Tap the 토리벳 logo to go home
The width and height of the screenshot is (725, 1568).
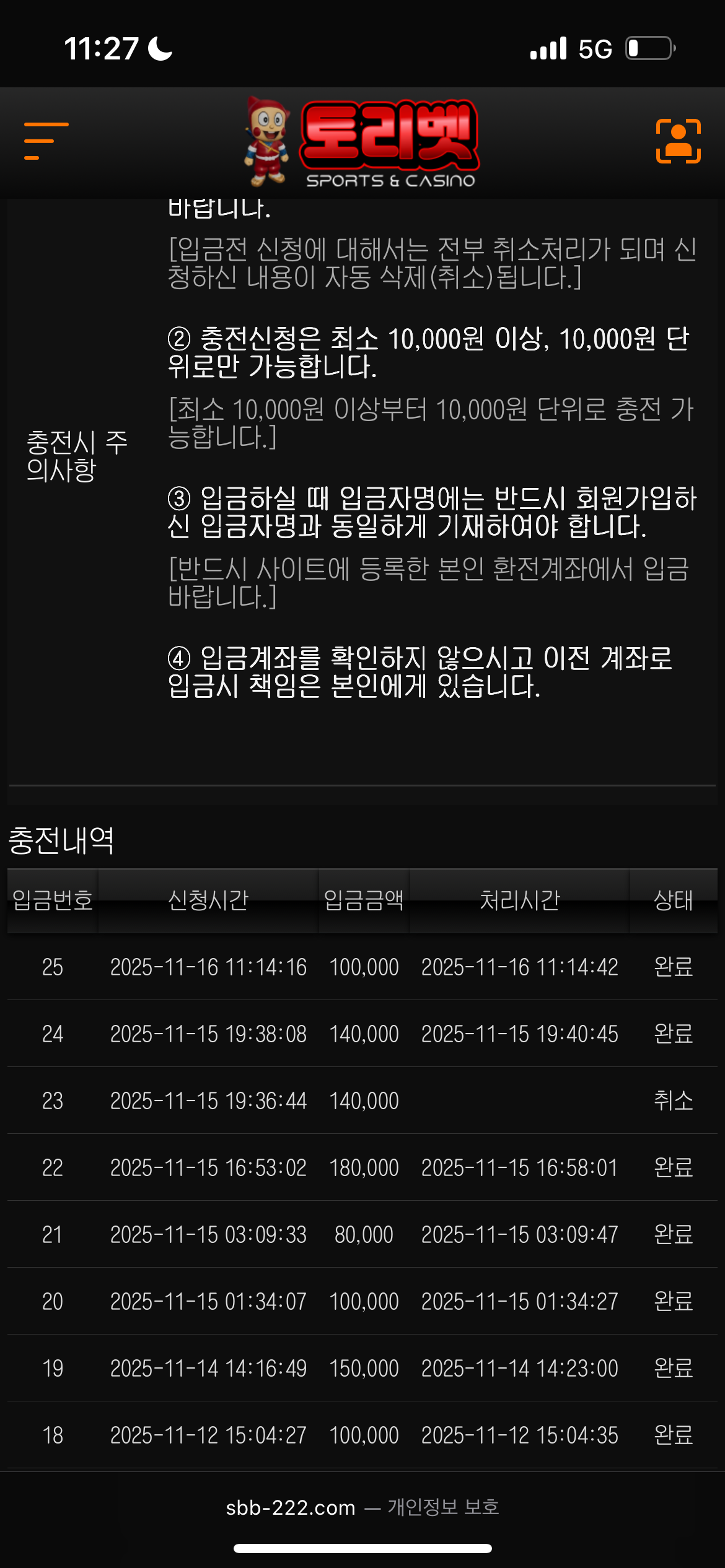362,142
